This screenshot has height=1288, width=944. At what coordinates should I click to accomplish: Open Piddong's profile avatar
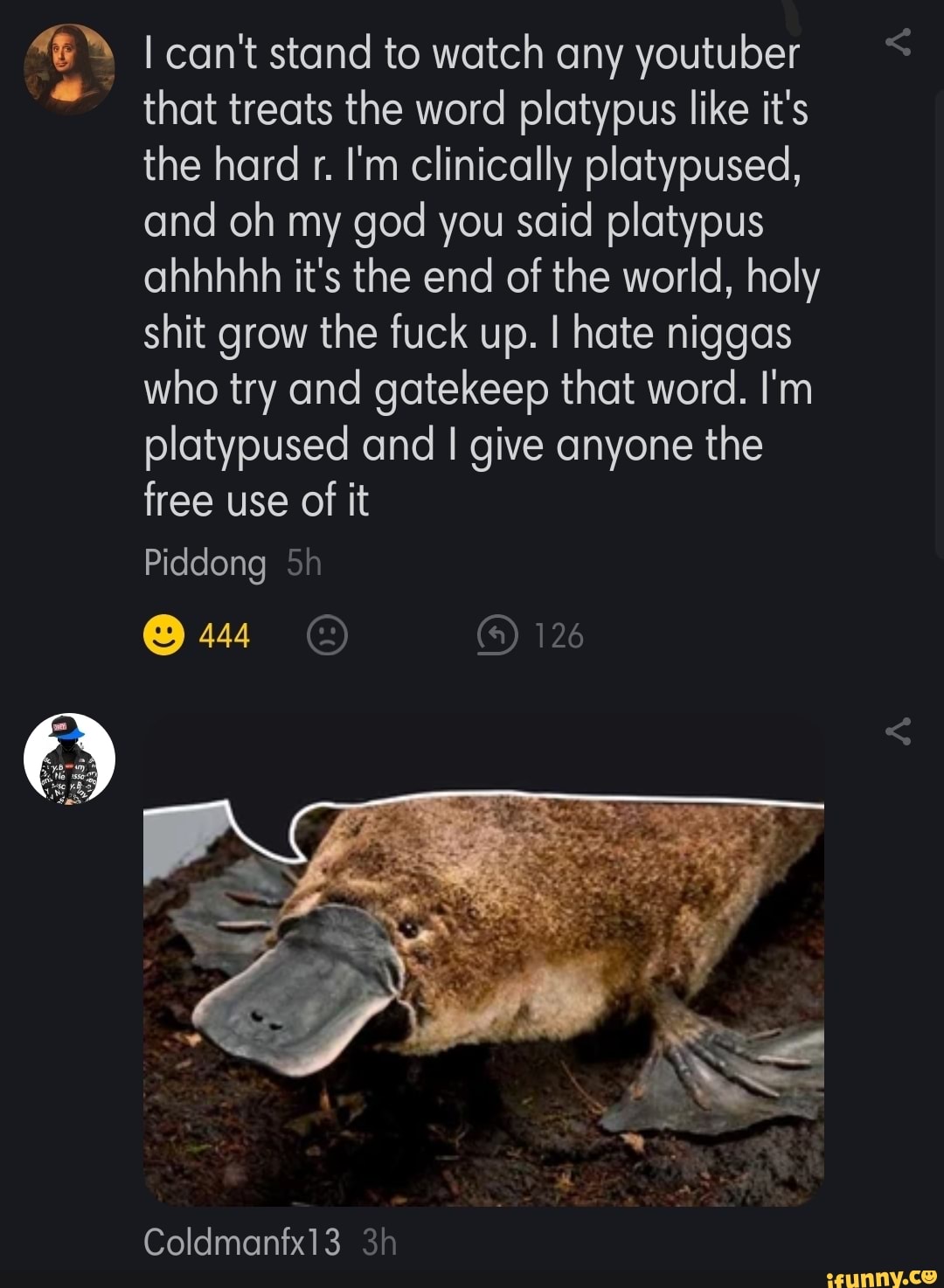click(x=69, y=70)
